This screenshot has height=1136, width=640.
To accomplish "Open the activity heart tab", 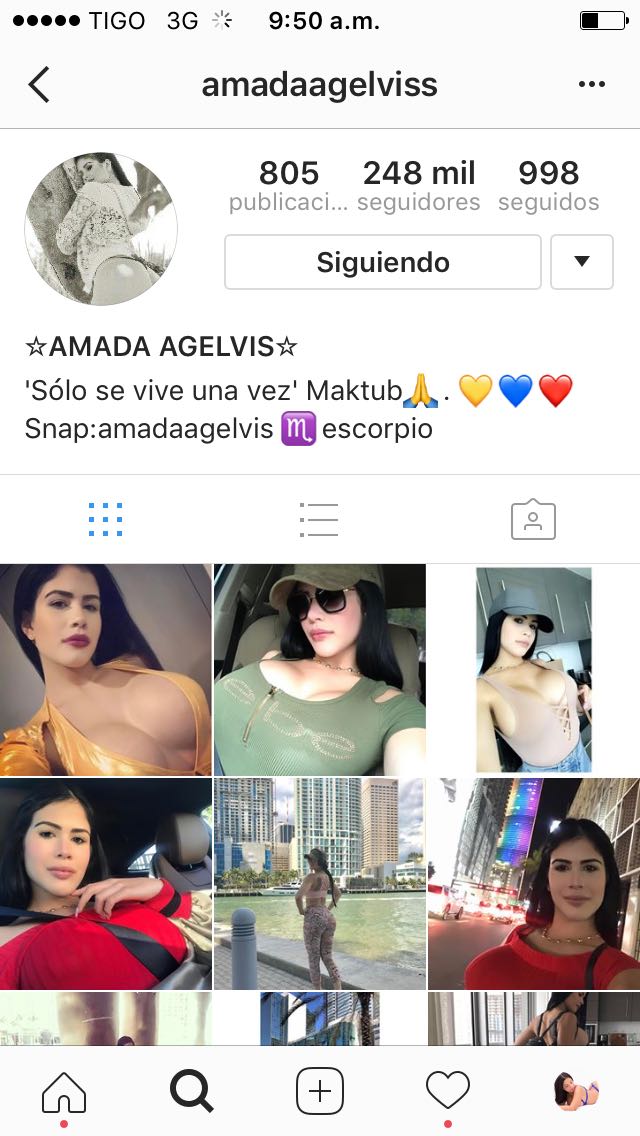I will tap(448, 1090).
